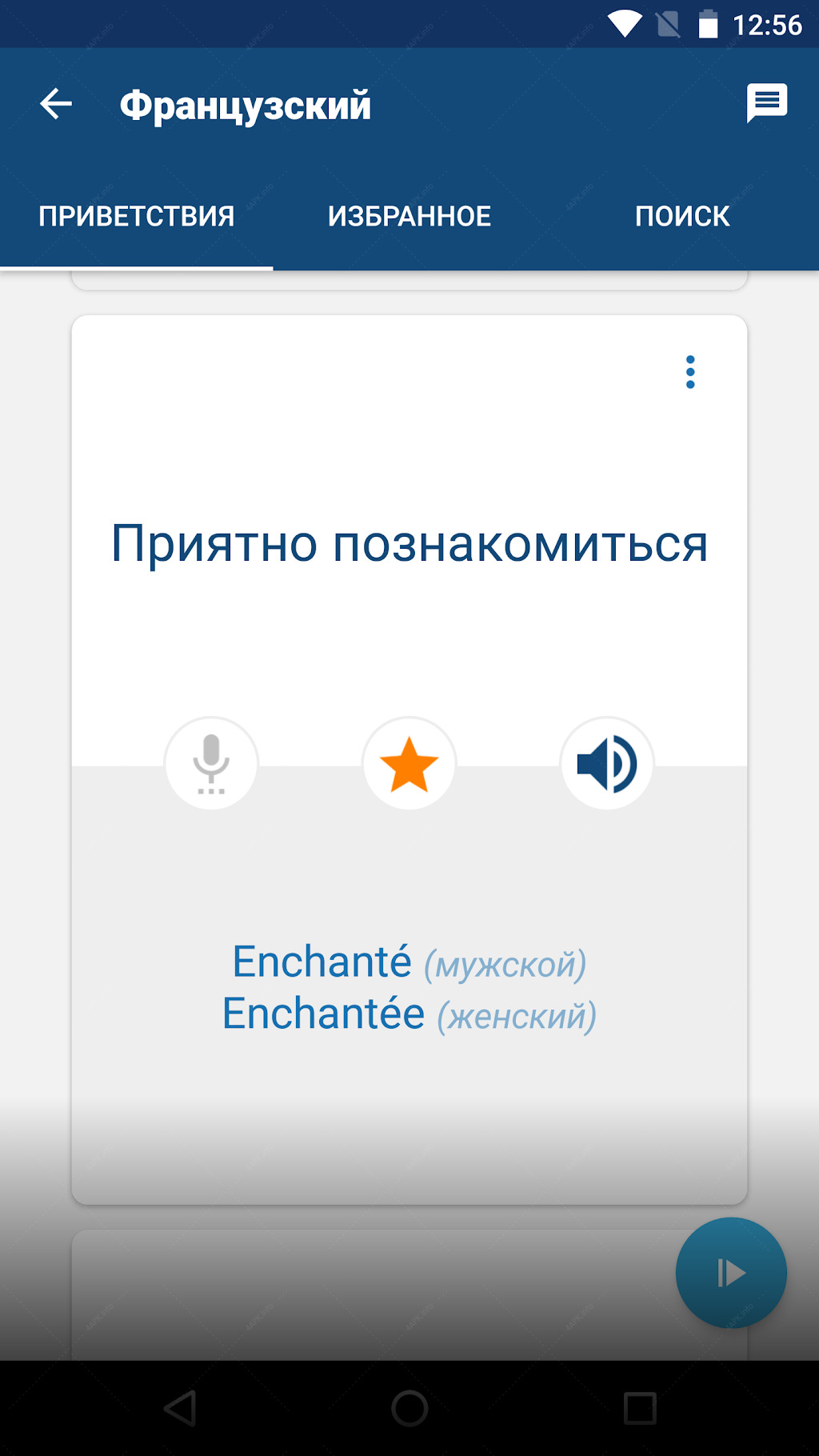Image resolution: width=819 pixels, height=1456 pixels.
Task: Go back using the app bar arrow
Action: 56,104
